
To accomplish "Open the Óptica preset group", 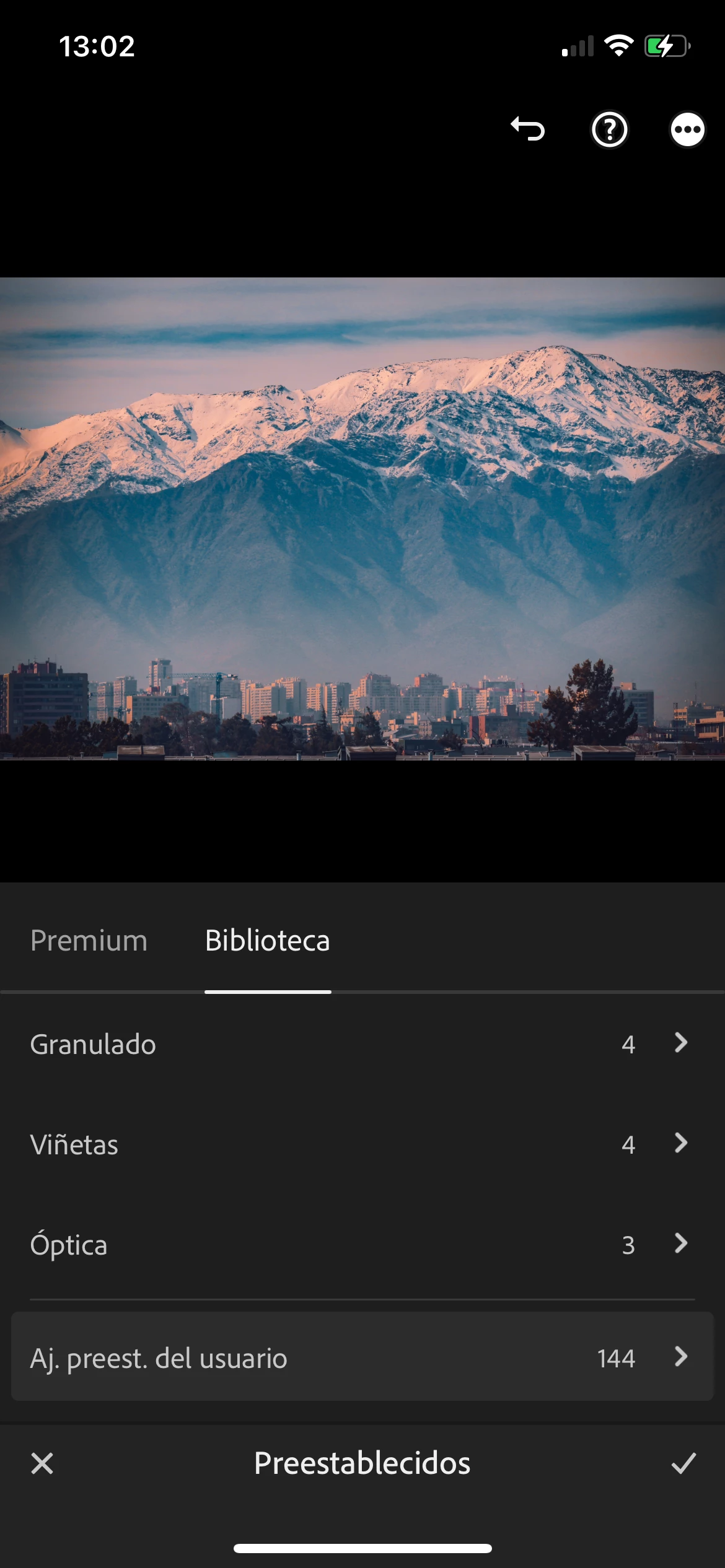I will click(362, 1245).
